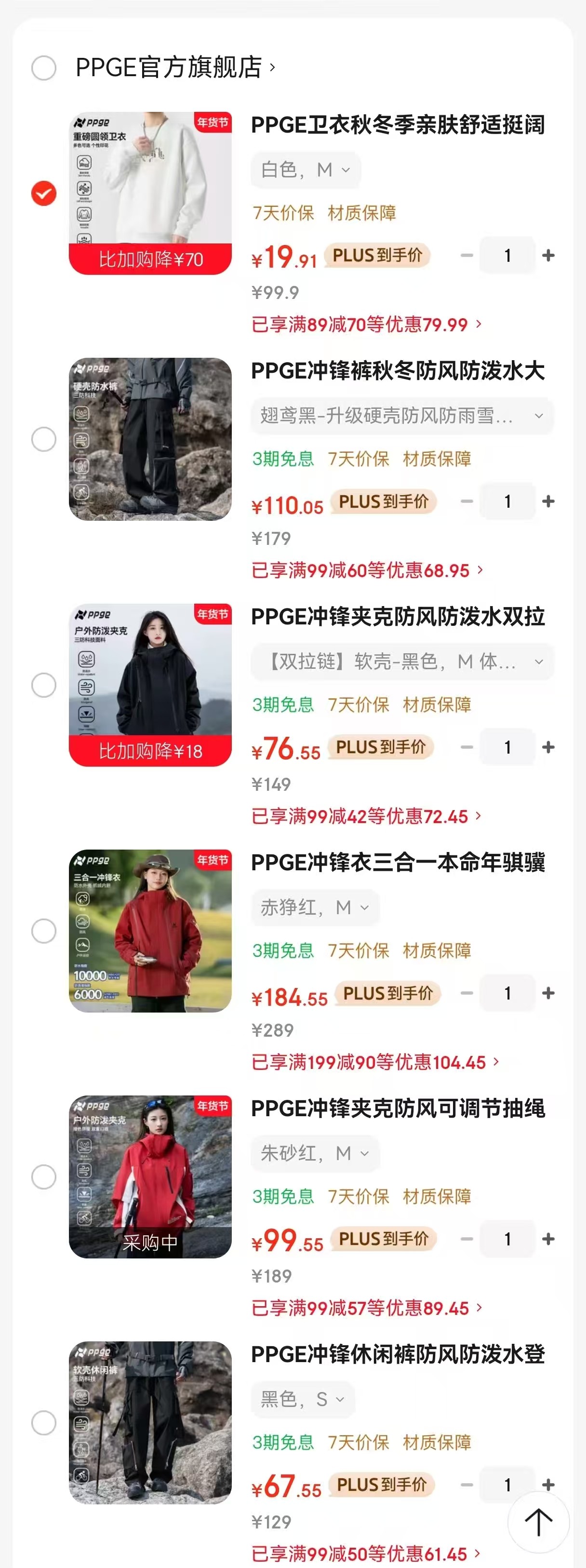Open the PPGE冲锋夹克防风可调节抽绳 product image
Image resolution: width=586 pixels, height=1568 pixels.
tap(150, 1177)
